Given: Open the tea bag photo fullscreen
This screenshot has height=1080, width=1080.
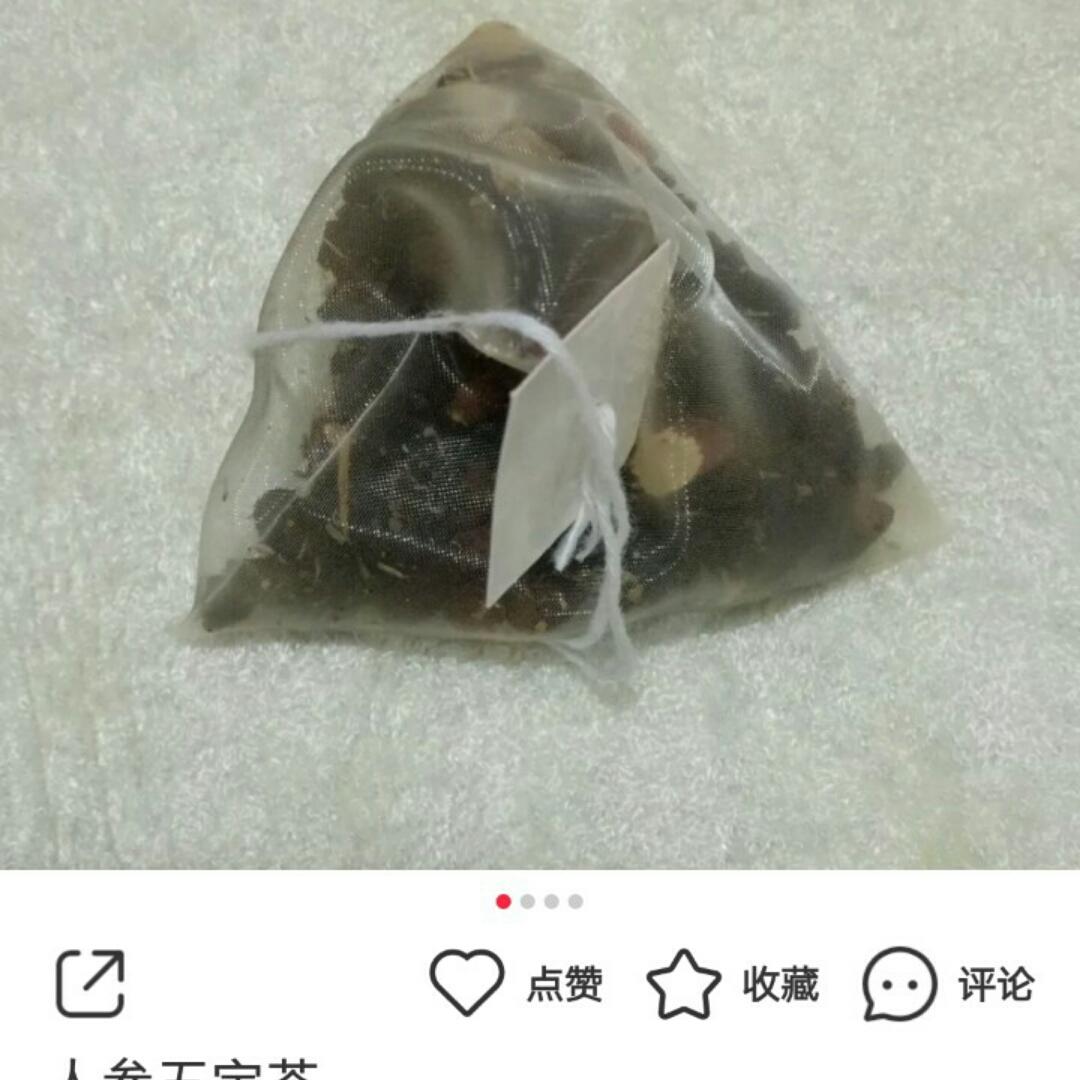Looking at the screenshot, I should point(540,435).
